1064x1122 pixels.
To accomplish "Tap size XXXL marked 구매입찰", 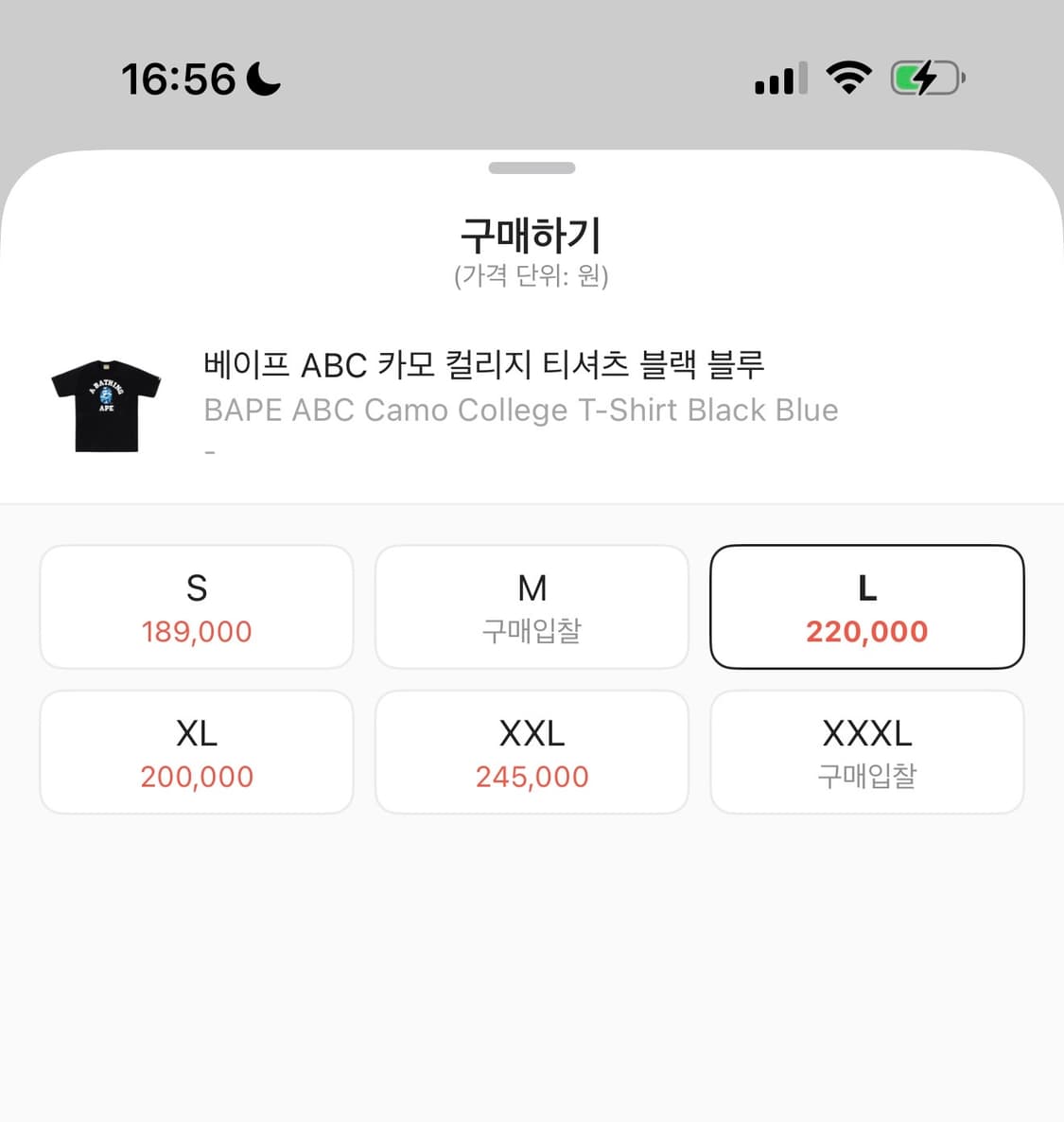I will [x=866, y=752].
